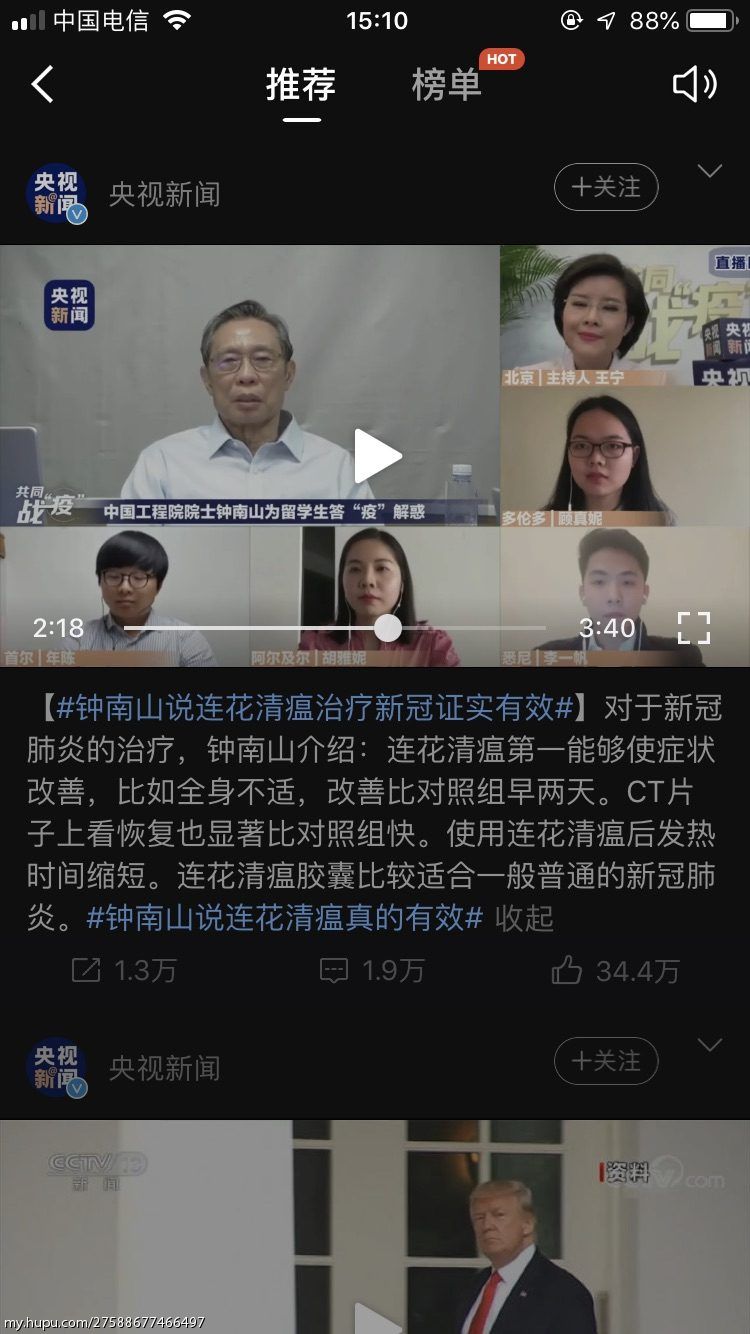Like the post with 34.4万 likes
Viewport: 750px width, 1334px height.
tap(615, 970)
